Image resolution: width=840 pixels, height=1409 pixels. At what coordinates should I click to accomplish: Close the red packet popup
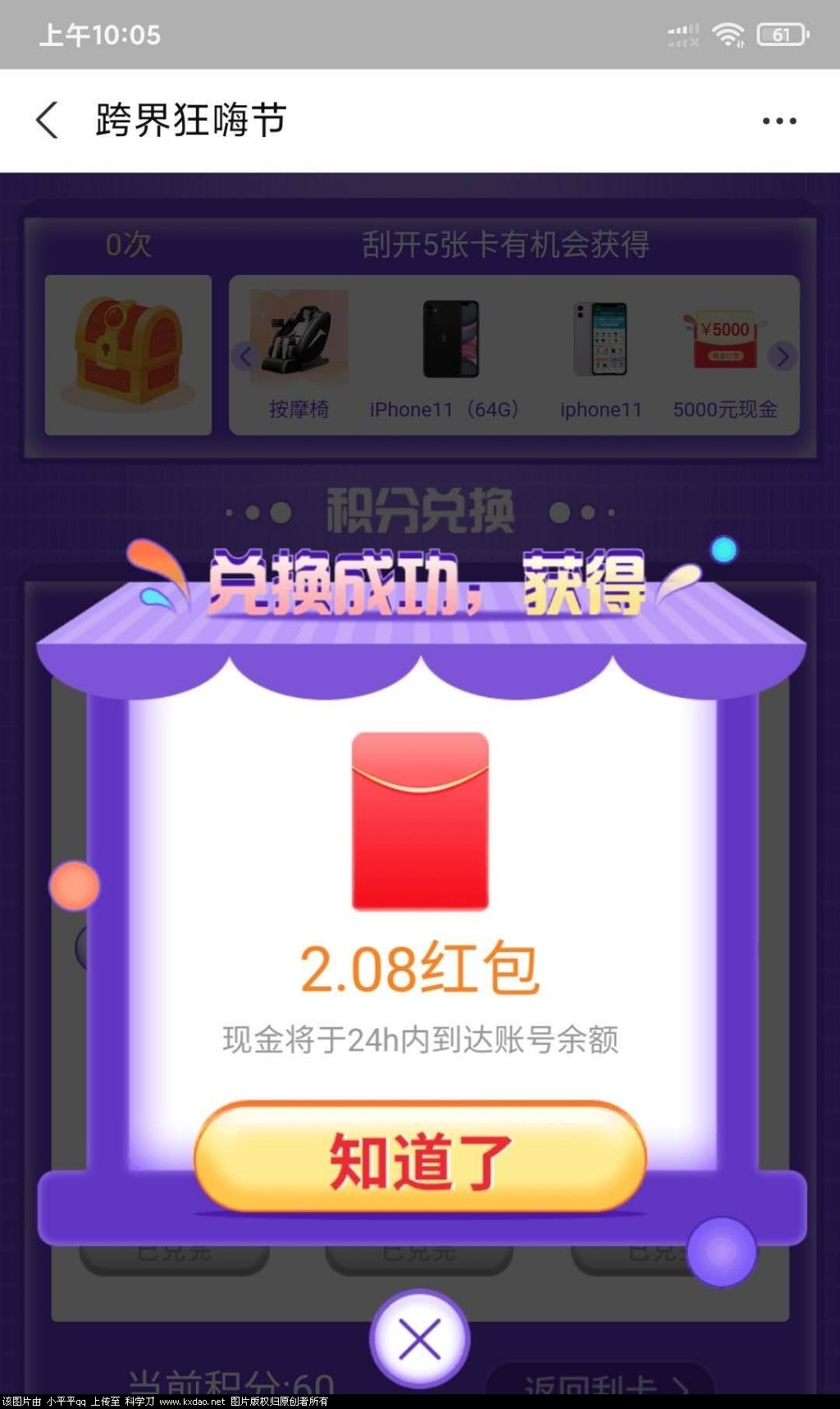point(419,1339)
